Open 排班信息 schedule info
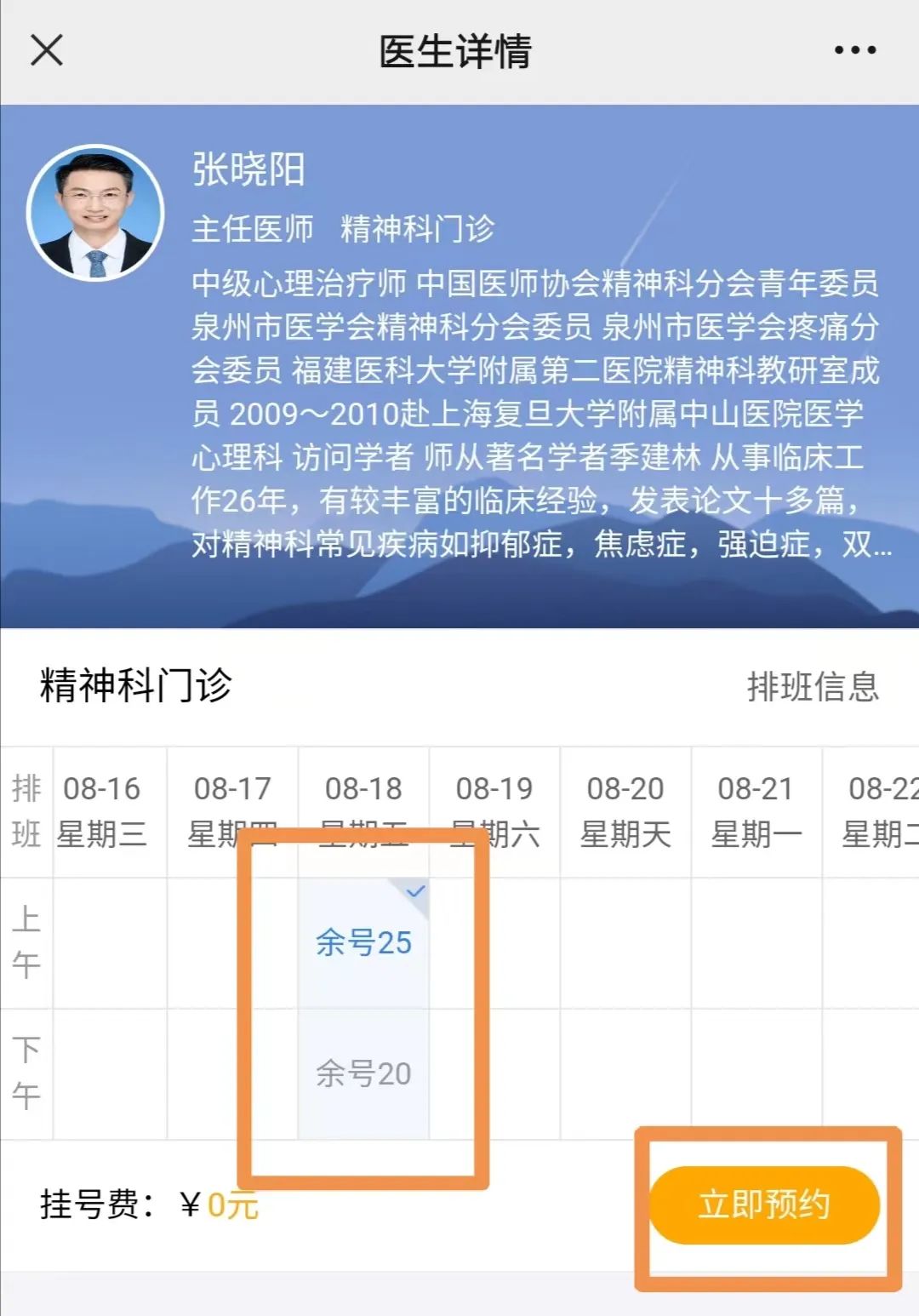 point(812,686)
